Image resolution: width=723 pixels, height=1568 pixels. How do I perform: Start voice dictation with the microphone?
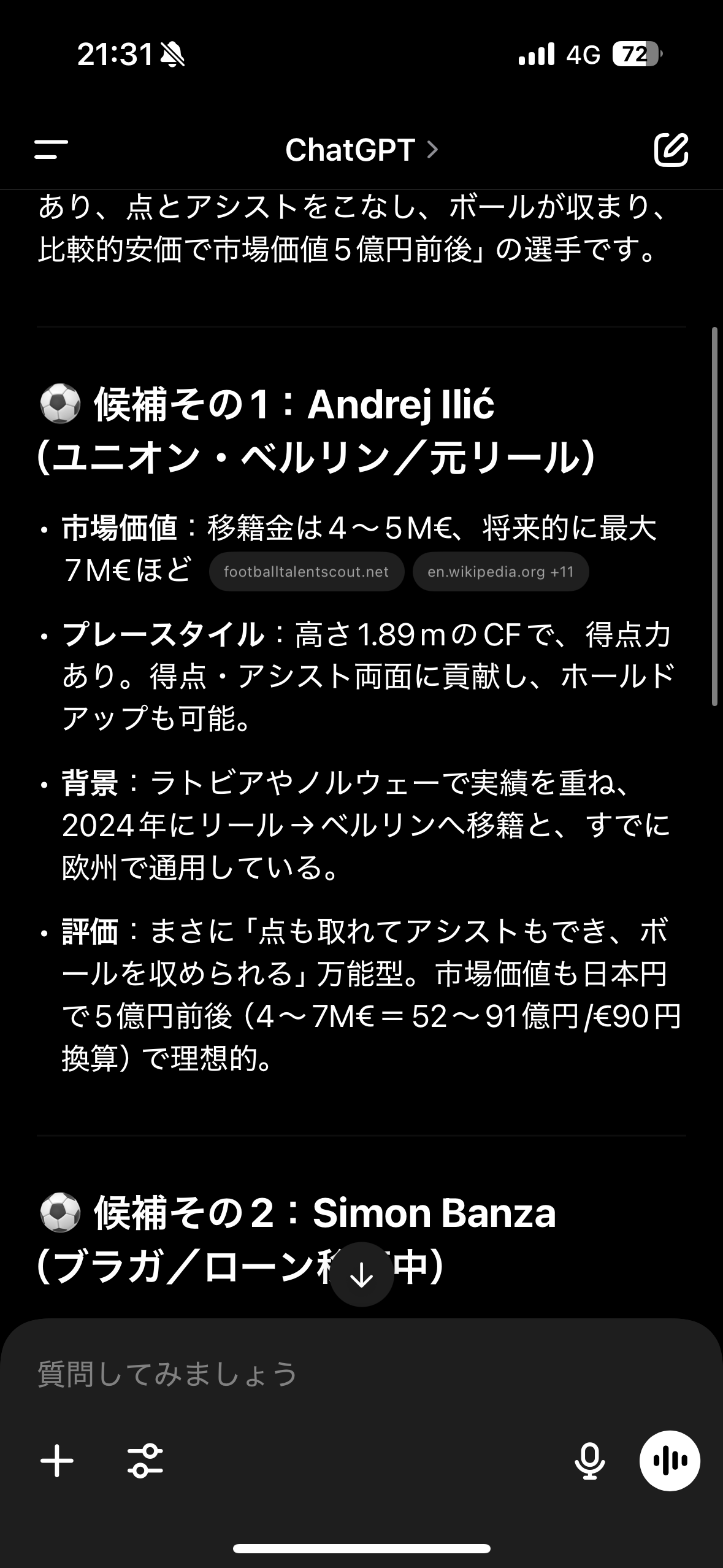[x=590, y=1461]
